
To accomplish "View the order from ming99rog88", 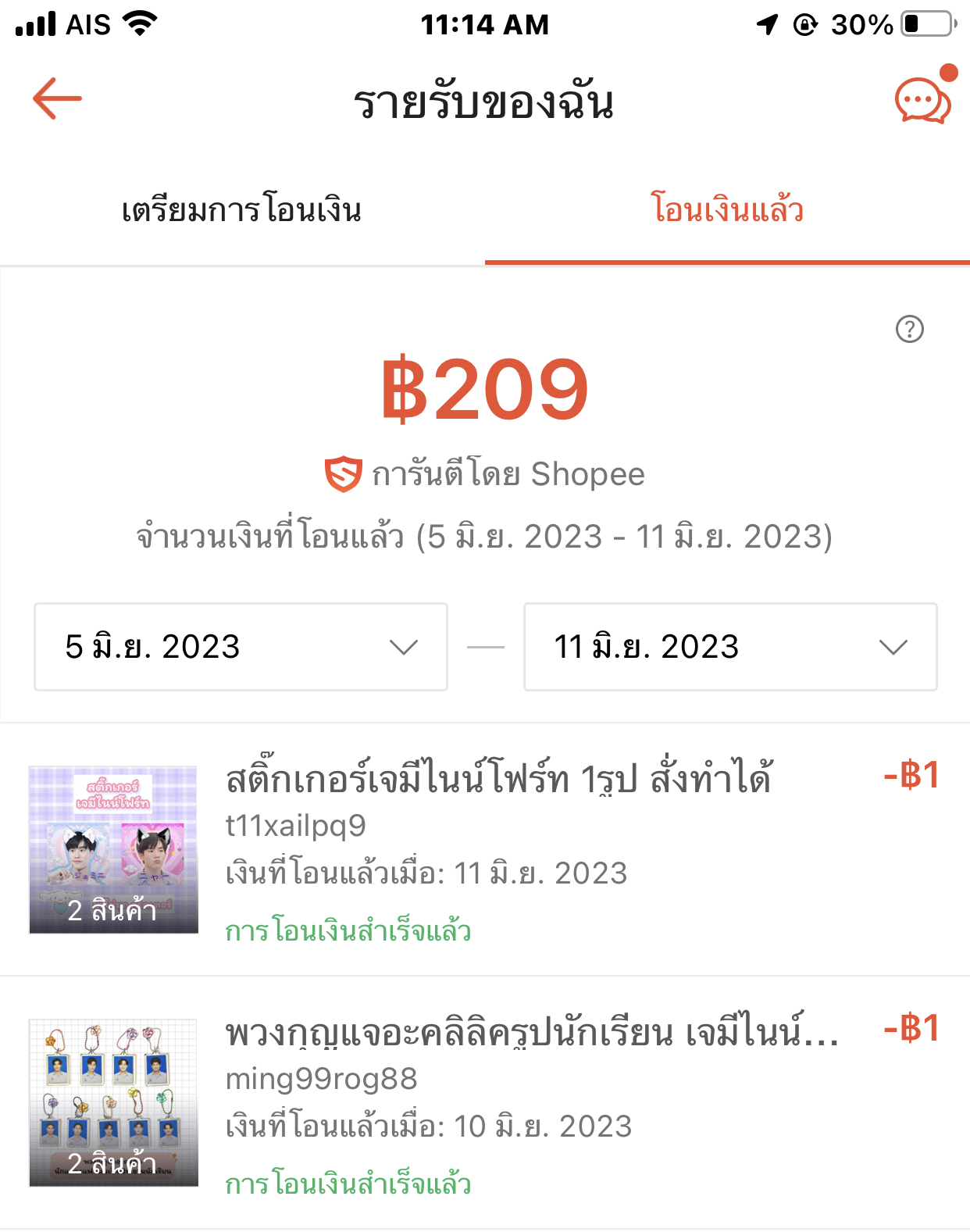I will tap(484, 1103).
